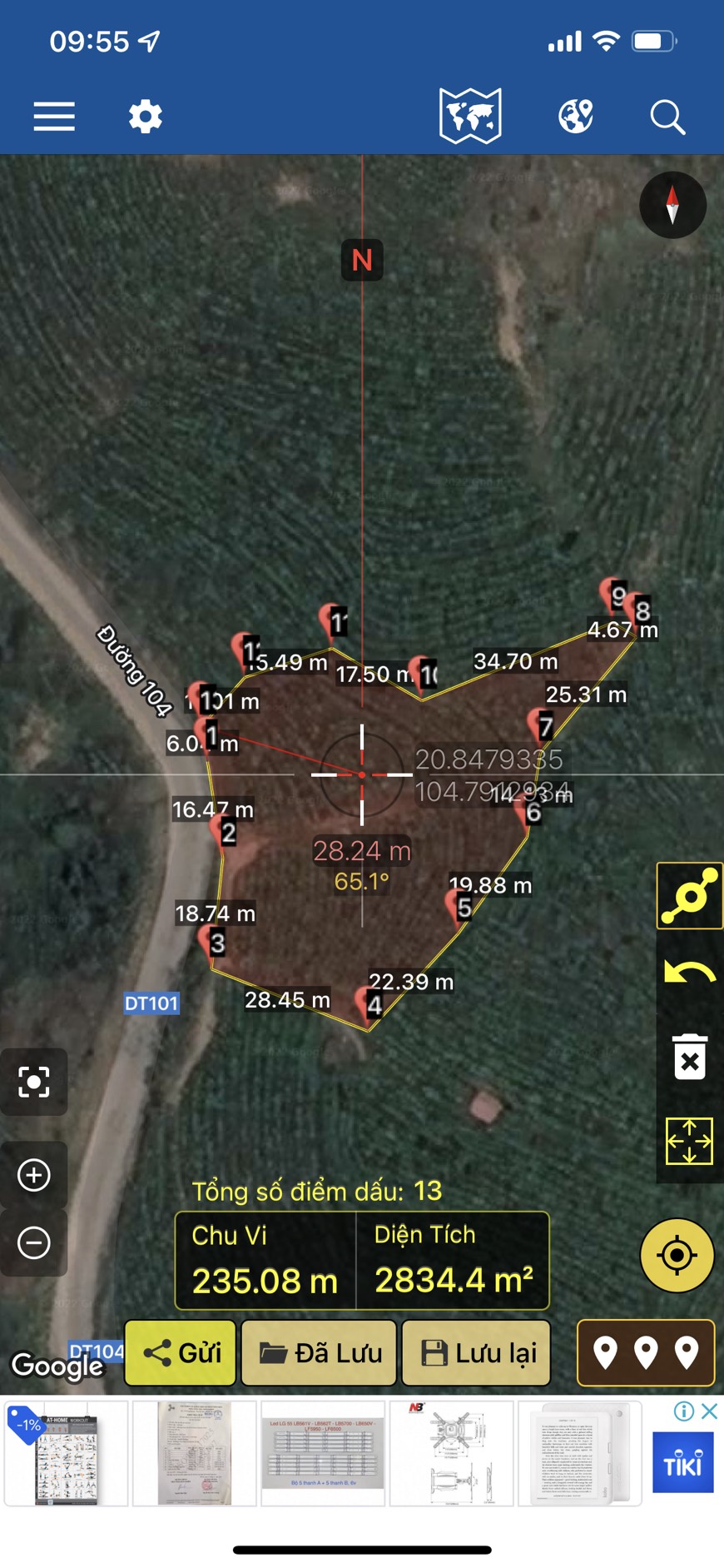
Task: Tap the three map pins button
Action: tap(646, 1352)
